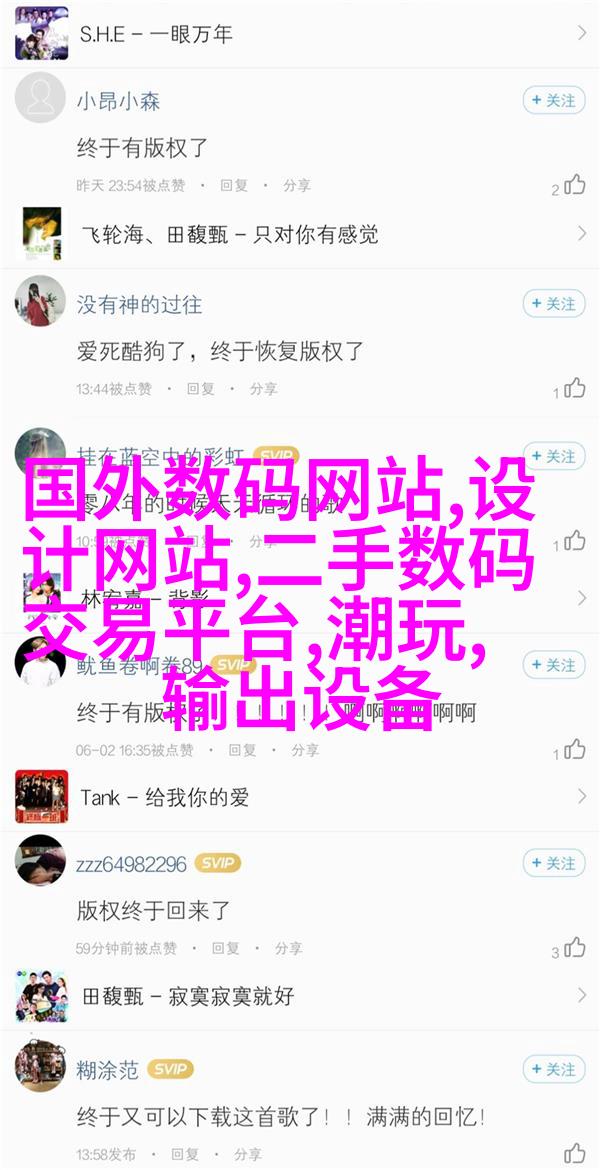Reply to 小昂小森's comment
The image size is (600, 1170).
233,186
